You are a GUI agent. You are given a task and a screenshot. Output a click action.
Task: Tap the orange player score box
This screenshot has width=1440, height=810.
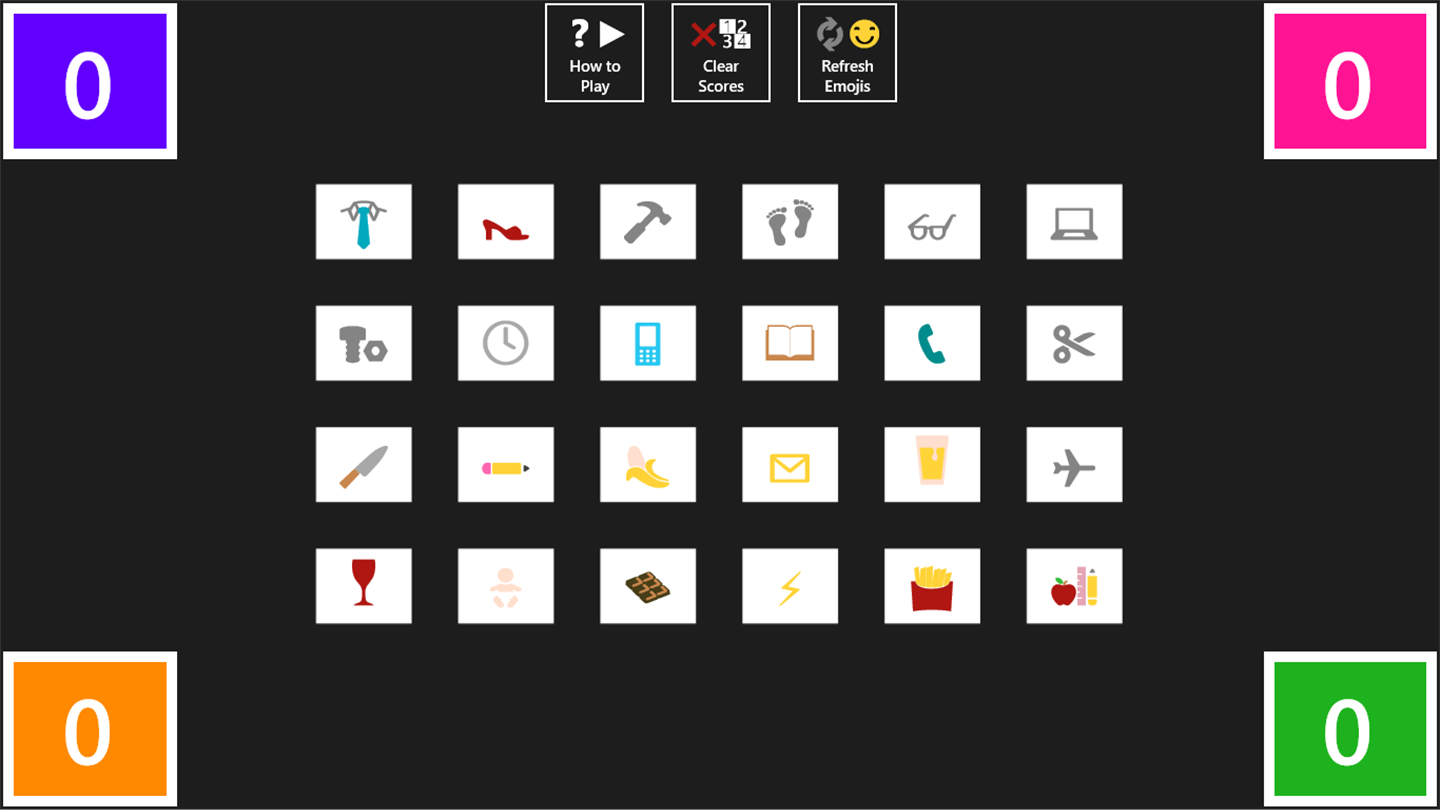90,729
